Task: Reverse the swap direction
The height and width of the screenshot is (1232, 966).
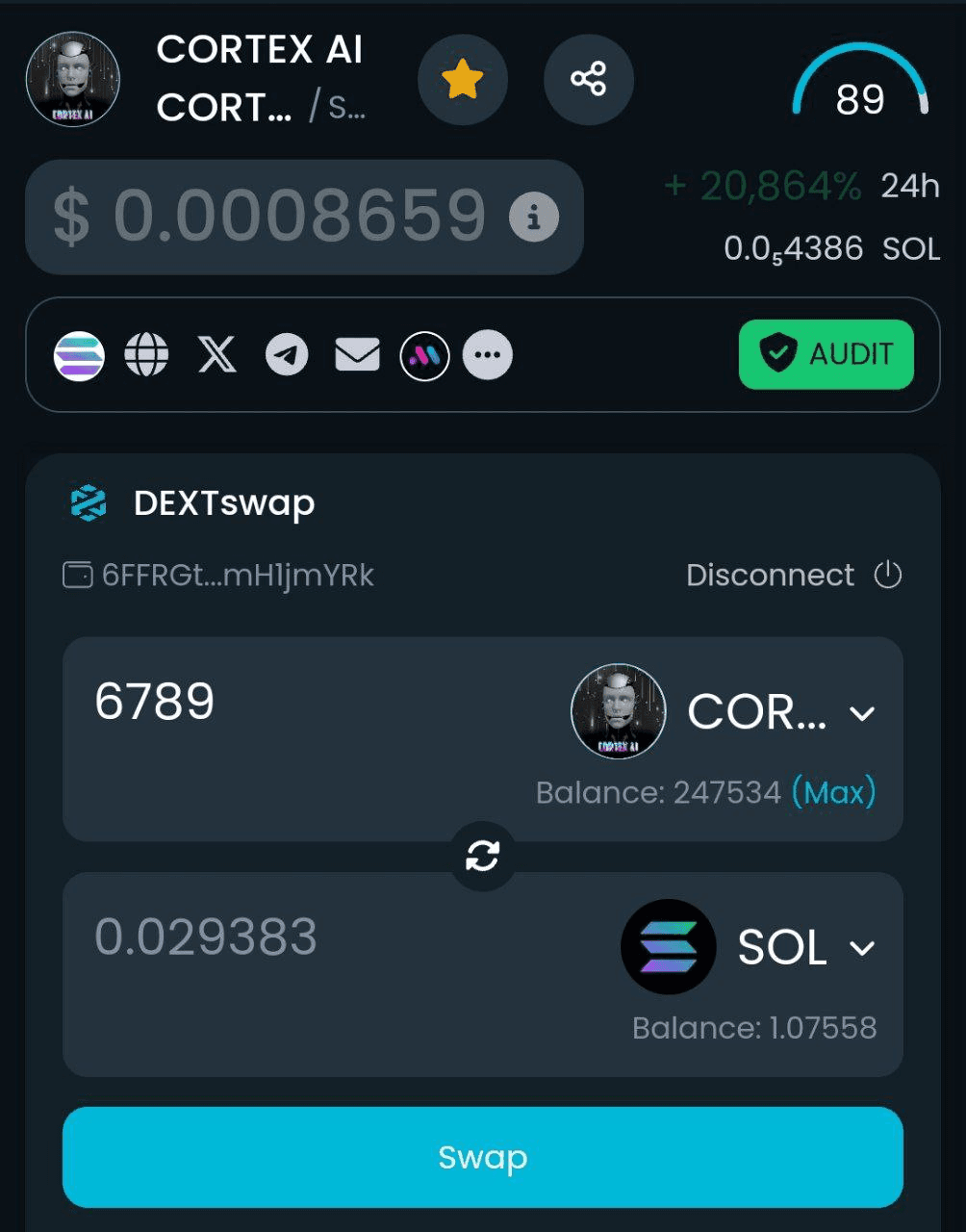Action: point(483,856)
